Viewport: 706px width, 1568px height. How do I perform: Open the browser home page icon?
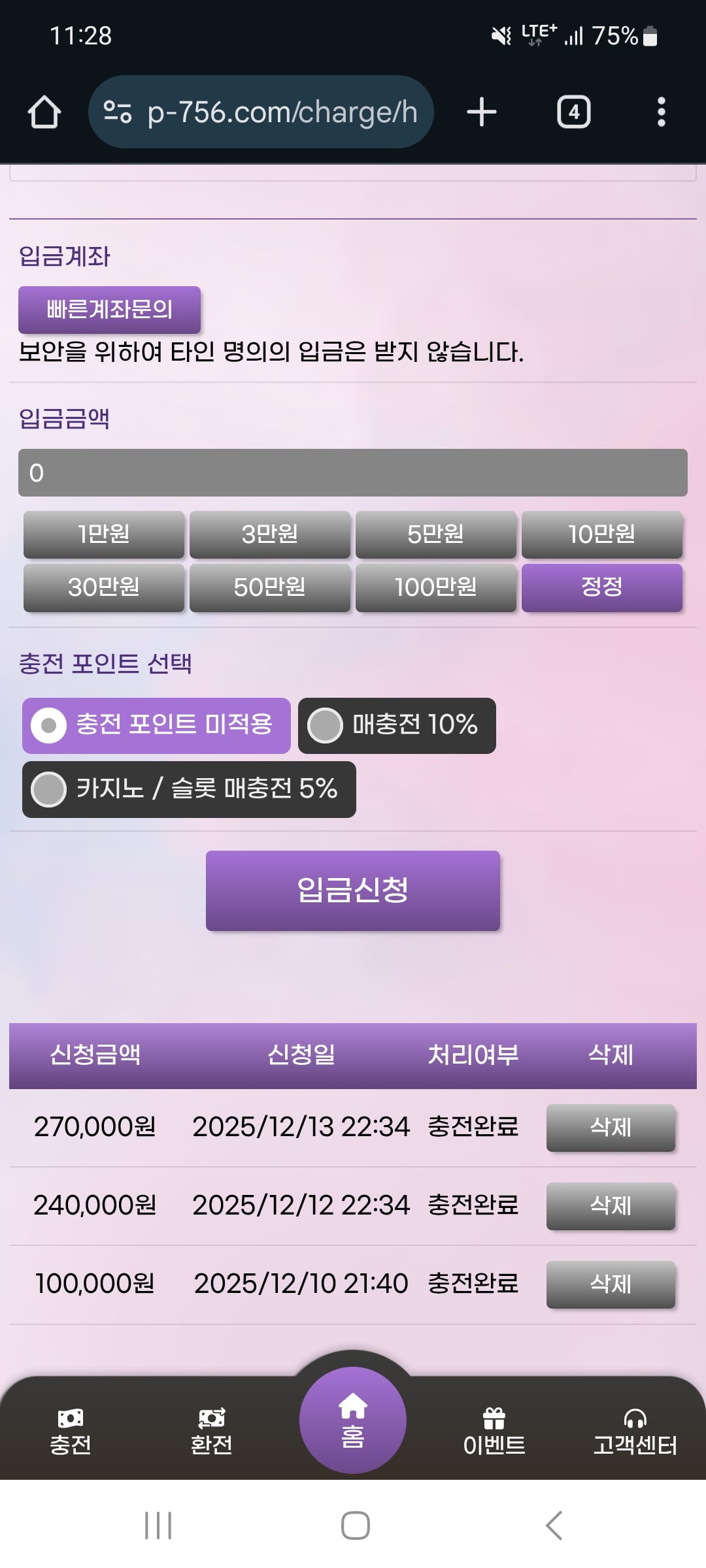pos(44,112)
